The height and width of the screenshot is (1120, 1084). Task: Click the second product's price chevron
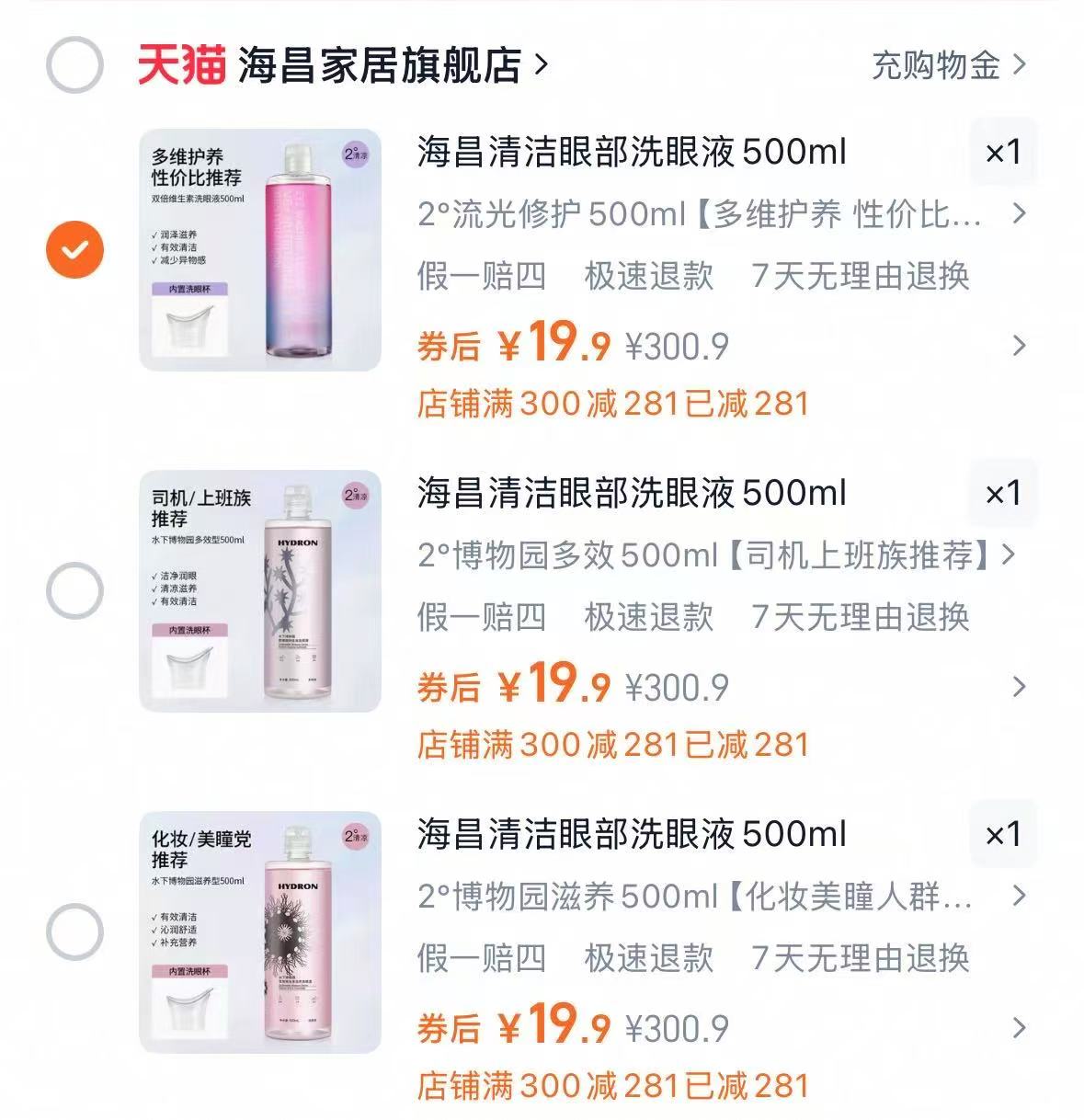1018,686
